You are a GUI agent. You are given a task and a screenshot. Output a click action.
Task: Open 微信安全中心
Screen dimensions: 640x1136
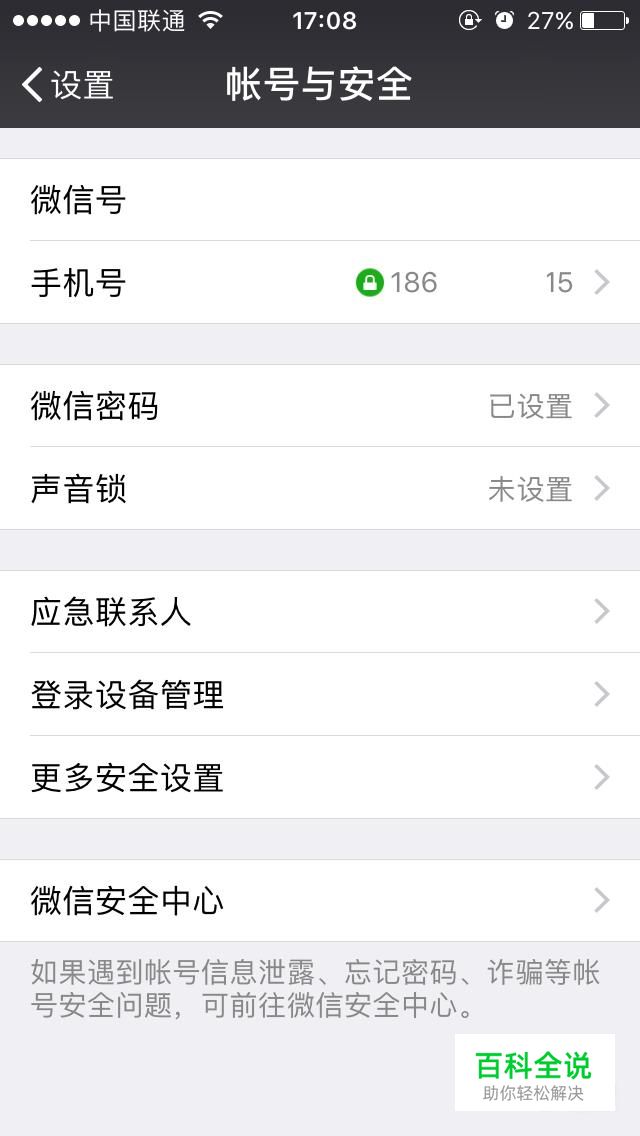click(320, 901)
